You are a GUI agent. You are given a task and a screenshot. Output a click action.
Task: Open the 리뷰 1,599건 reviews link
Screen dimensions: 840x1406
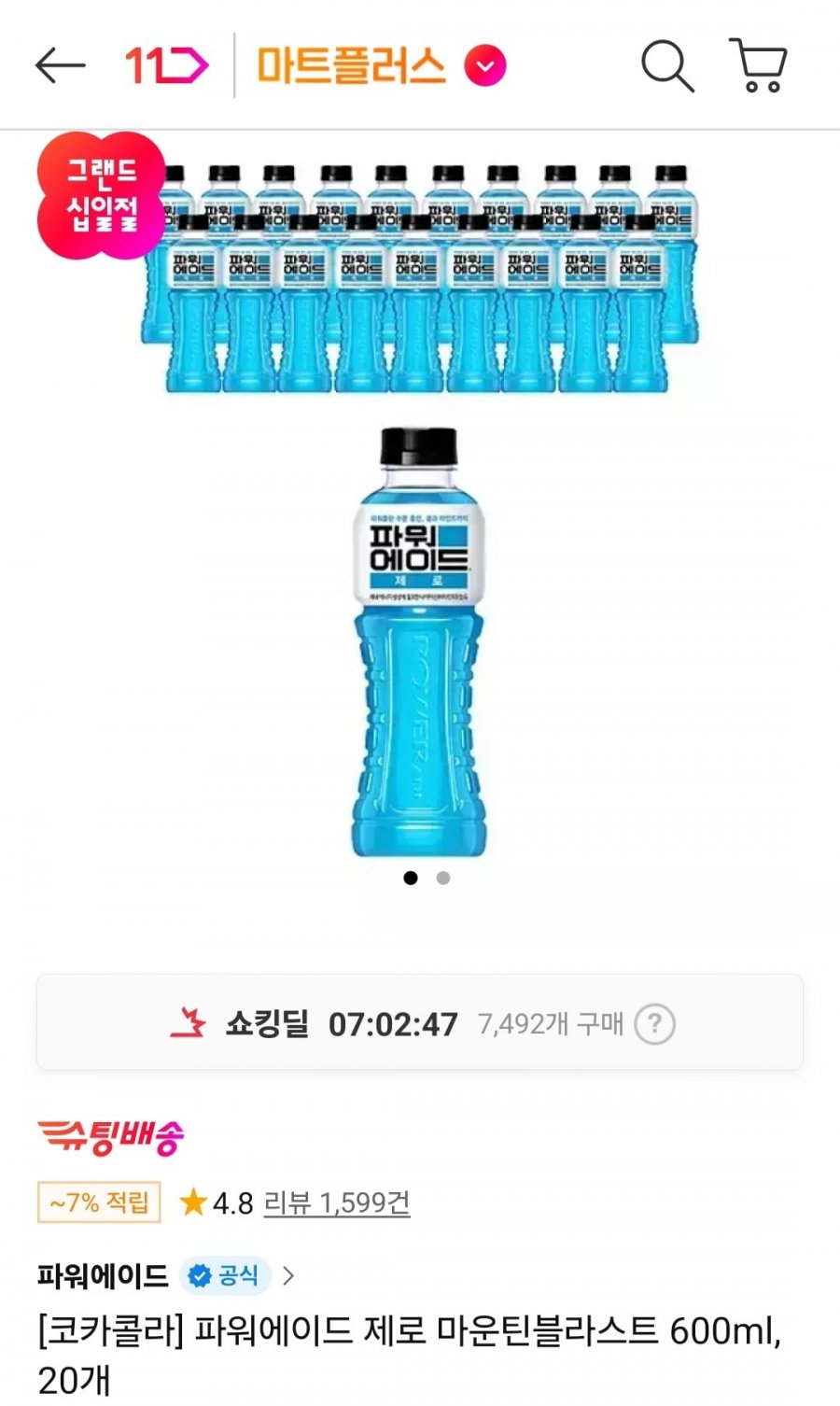pyautogui.click(x=337, y=1202)
